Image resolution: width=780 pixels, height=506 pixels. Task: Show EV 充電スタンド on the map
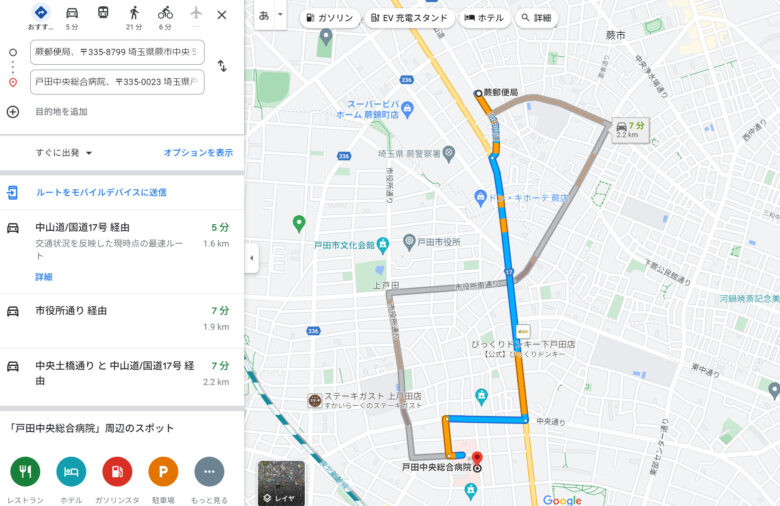408,18
